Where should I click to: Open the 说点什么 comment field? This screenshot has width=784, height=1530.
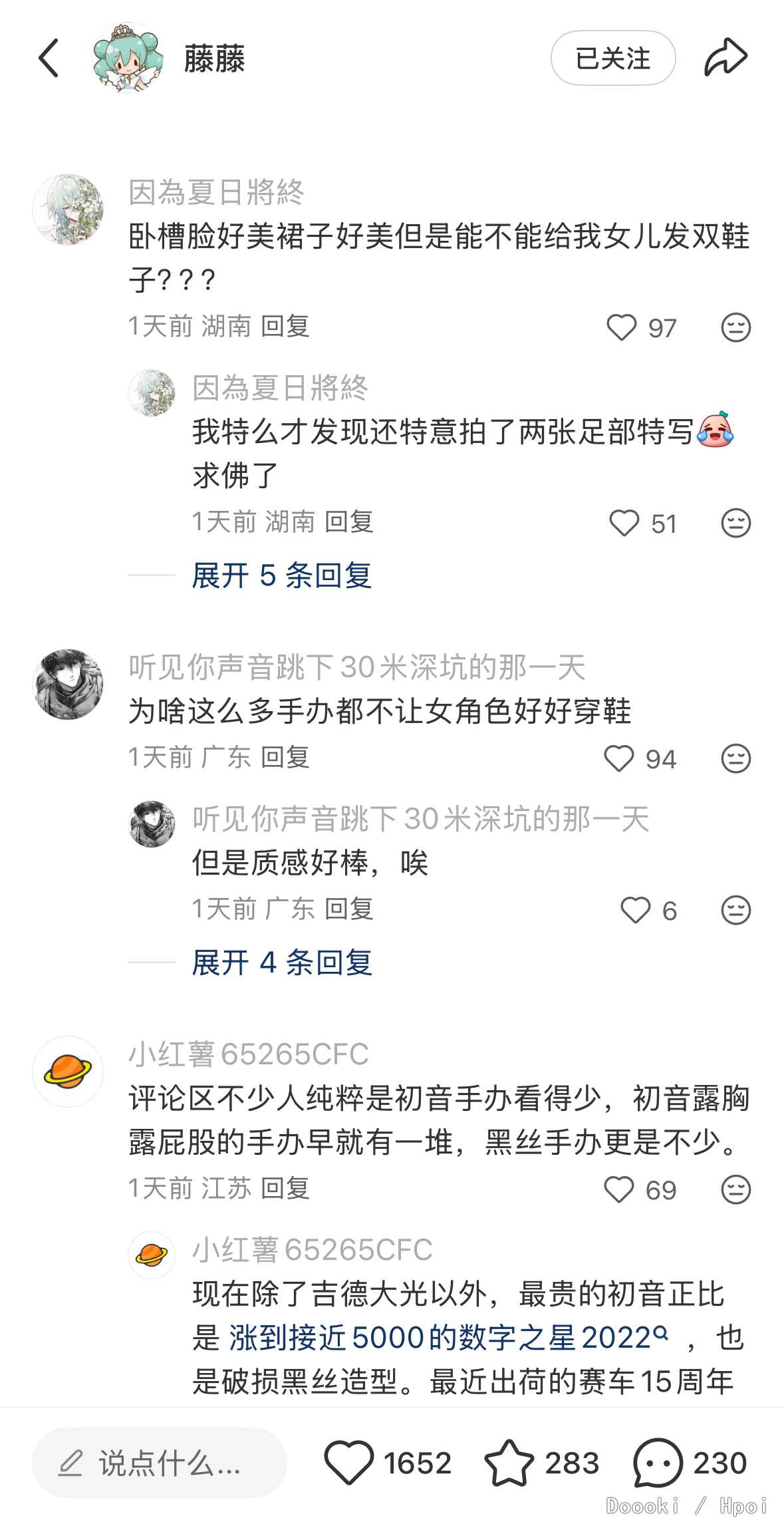(160, 1463)
